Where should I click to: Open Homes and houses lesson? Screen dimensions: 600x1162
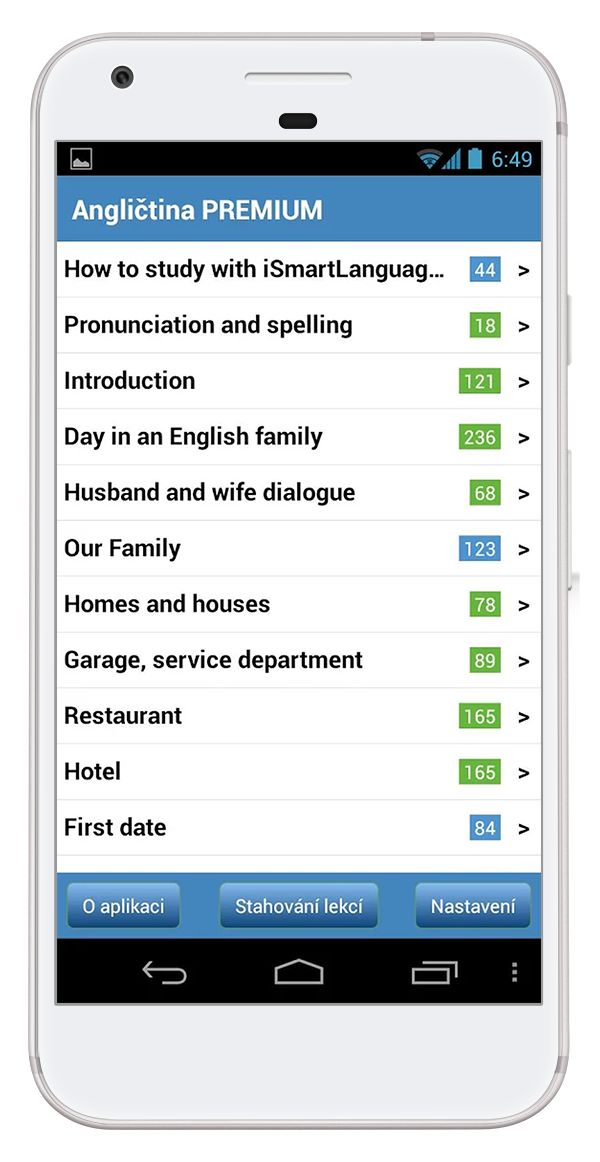tap(299, 604)
